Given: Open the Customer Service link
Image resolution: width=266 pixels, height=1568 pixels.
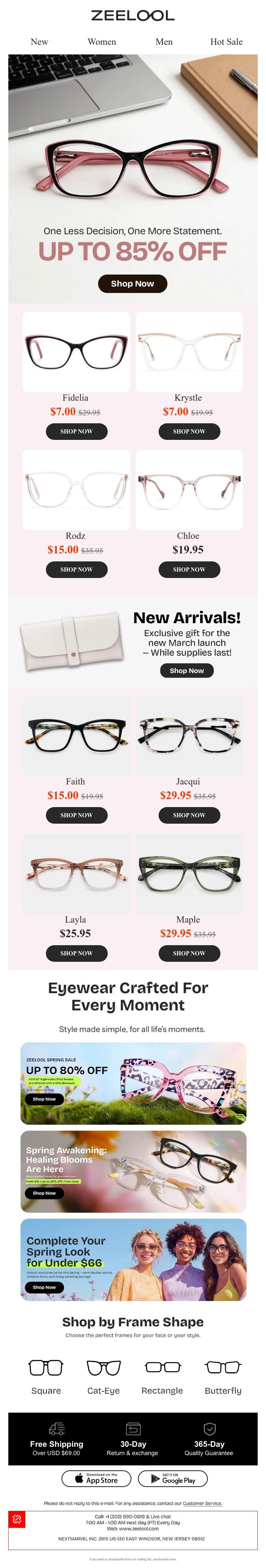Looking at the screenshot, I should [x=202, y=1504].
